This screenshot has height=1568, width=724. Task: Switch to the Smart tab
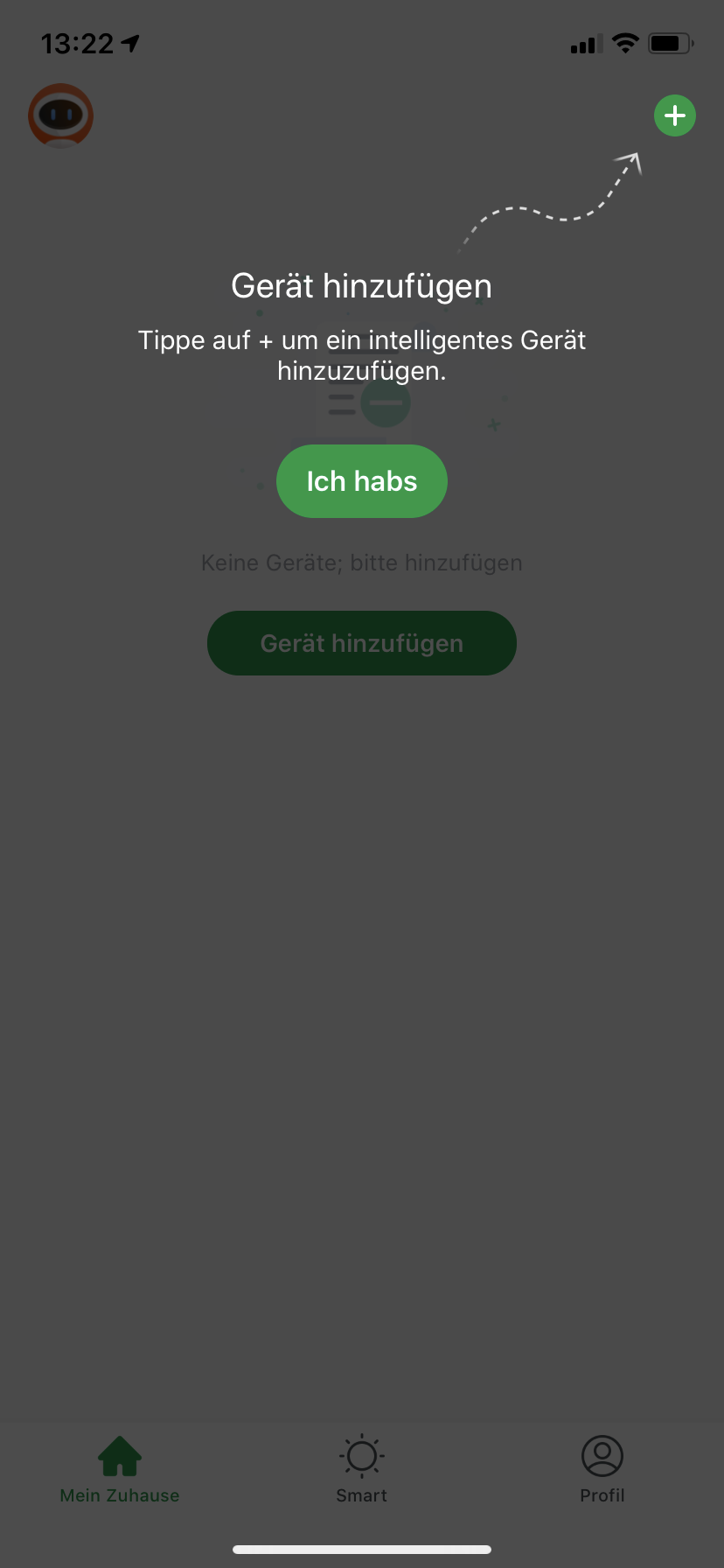[361, 1470]
